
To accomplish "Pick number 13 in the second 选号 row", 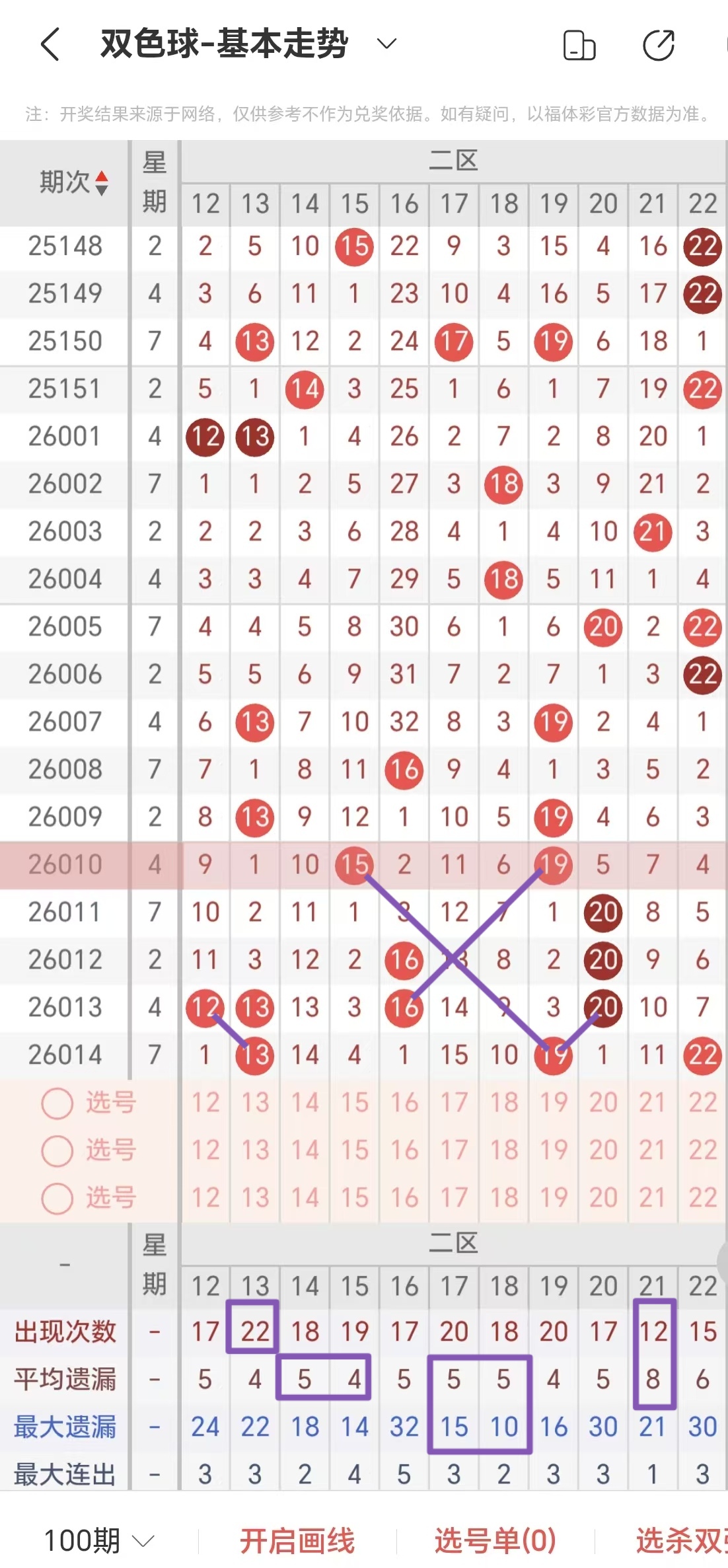I will click(255, 1150).
